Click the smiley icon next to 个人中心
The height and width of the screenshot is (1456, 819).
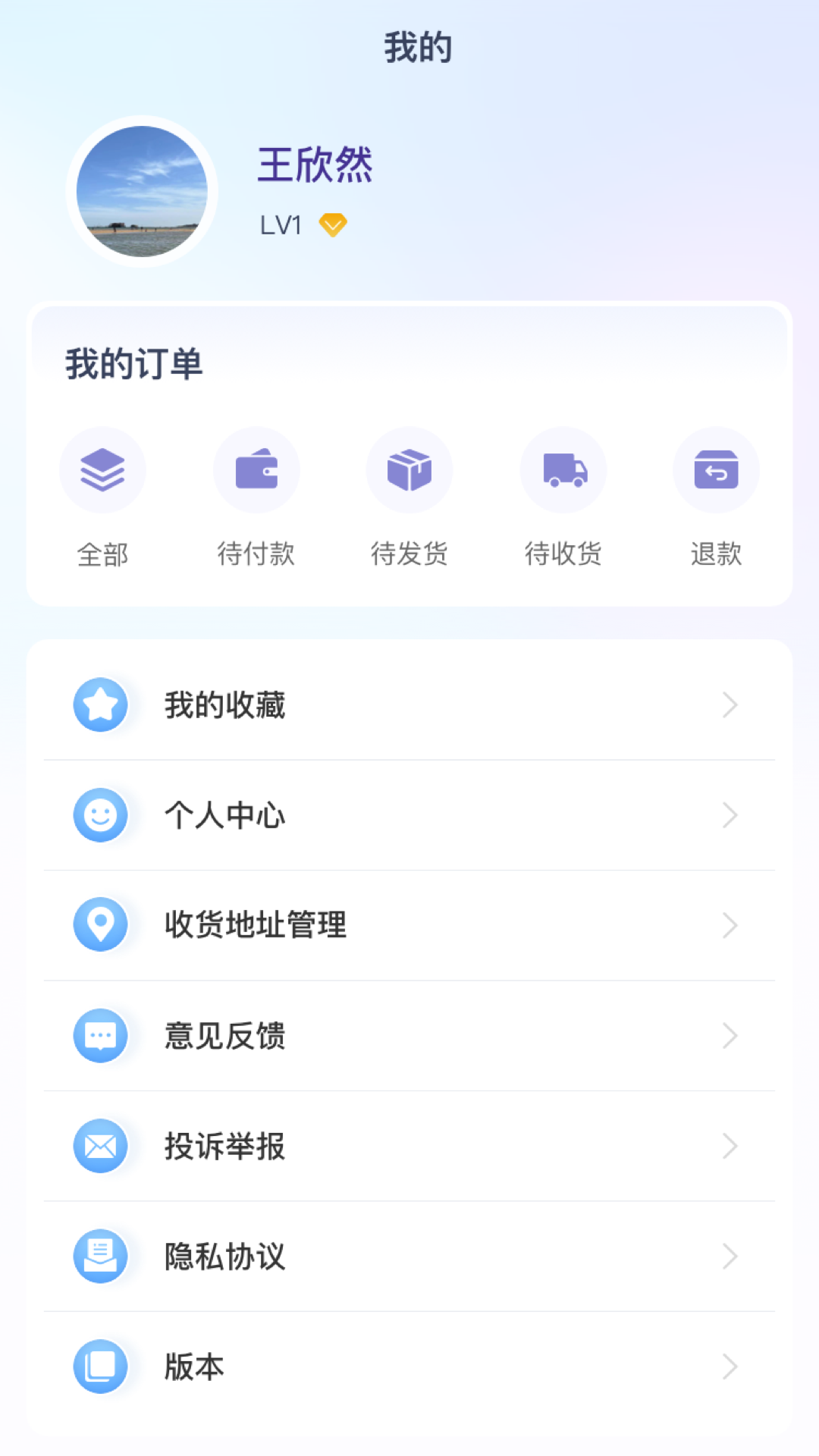101,816
